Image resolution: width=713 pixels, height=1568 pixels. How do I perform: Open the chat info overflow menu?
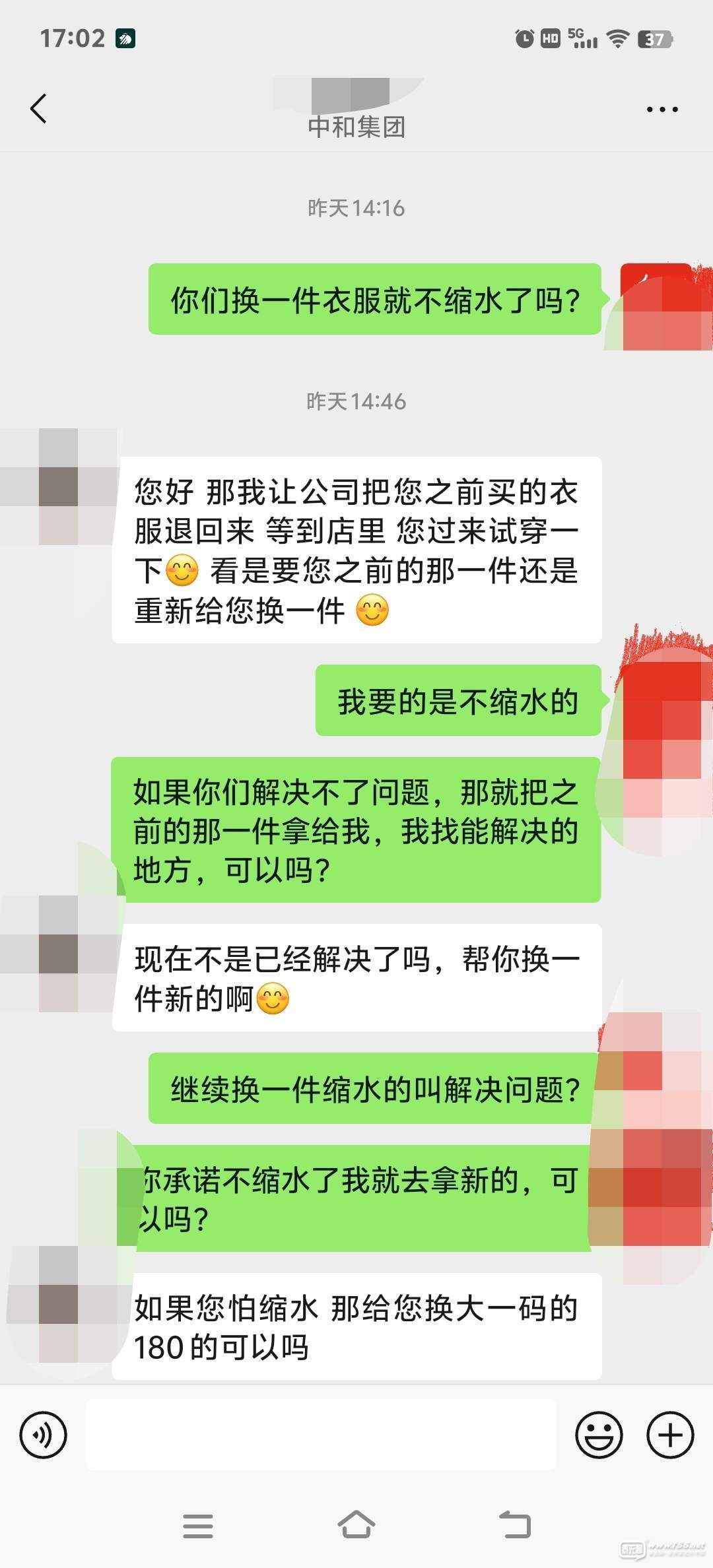point(662,110)
